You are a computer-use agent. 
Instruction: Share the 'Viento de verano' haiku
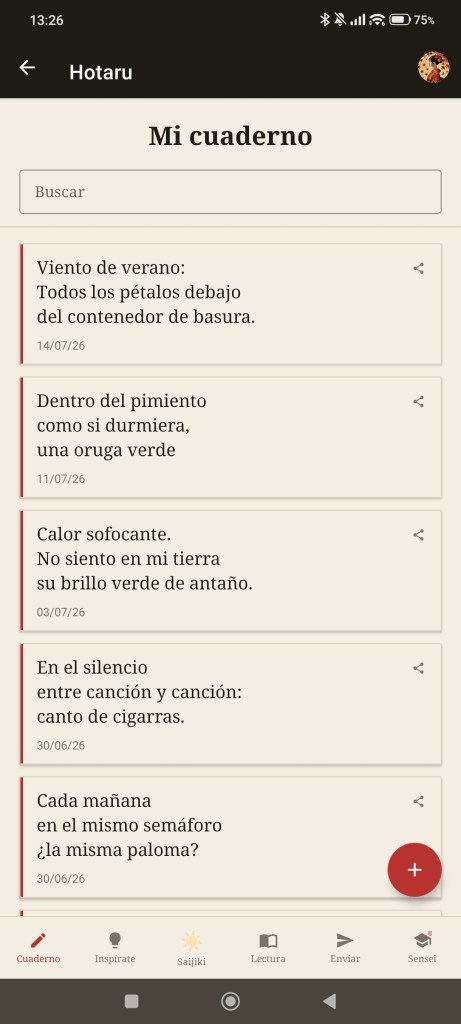coord(419,268)
